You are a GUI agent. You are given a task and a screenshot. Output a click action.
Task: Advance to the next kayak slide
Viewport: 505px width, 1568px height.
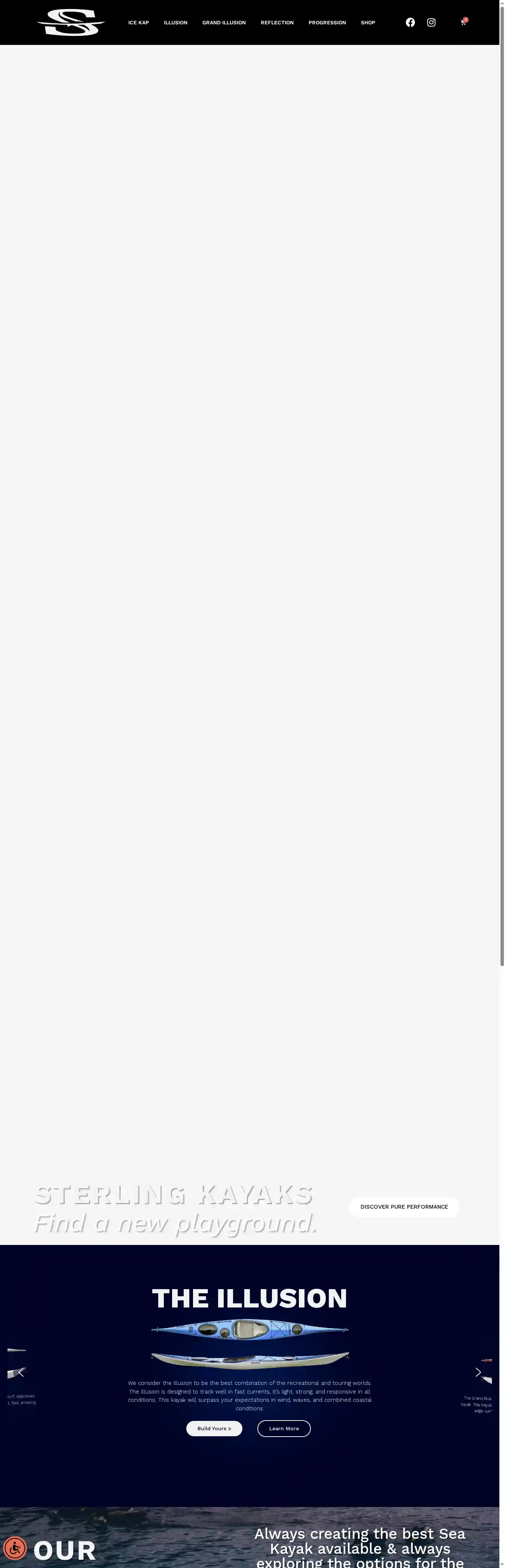pyautogui.click(x=478, y=1372)
